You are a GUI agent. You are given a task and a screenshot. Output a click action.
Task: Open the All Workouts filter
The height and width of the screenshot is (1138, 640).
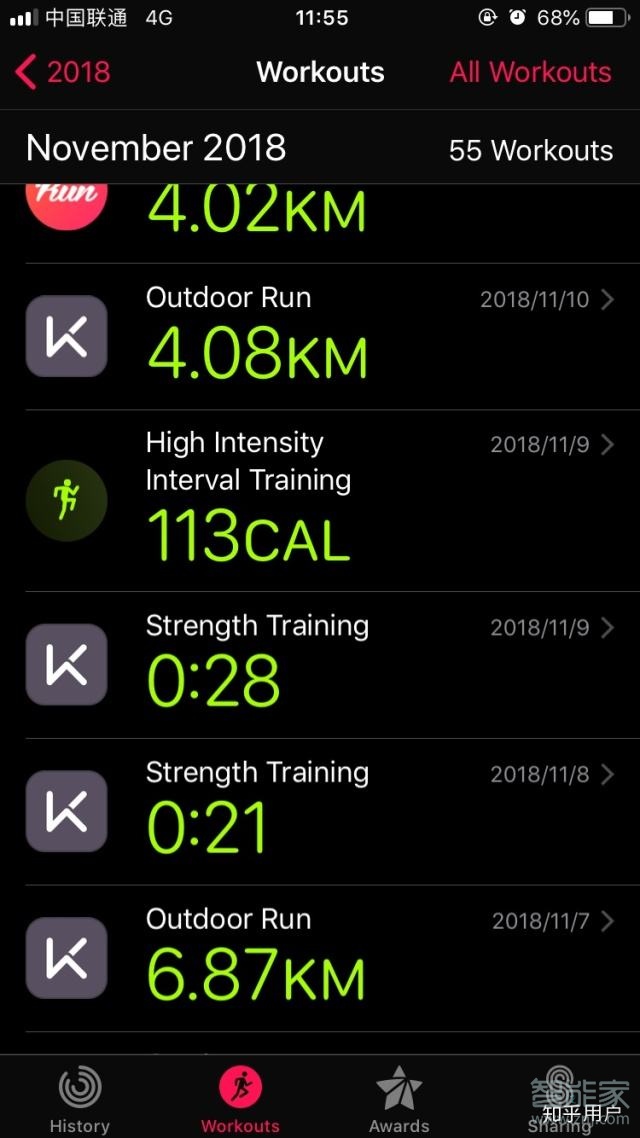tap(530, 72)
